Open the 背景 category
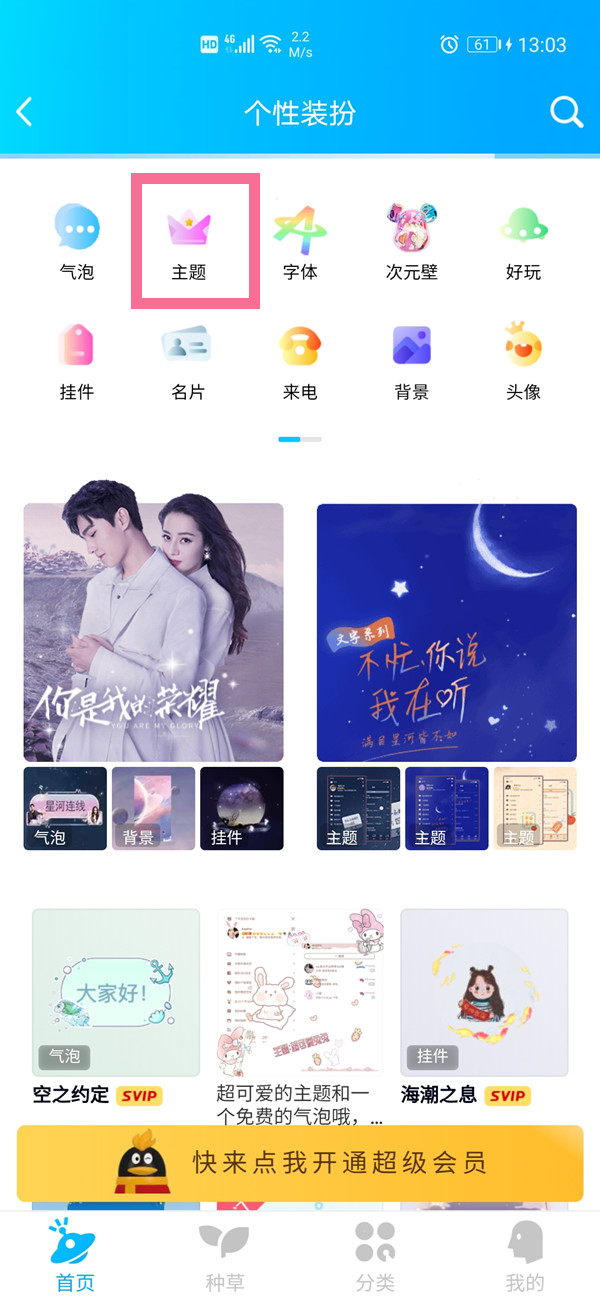The image size is (600, 1300). (x=412, y=361)
